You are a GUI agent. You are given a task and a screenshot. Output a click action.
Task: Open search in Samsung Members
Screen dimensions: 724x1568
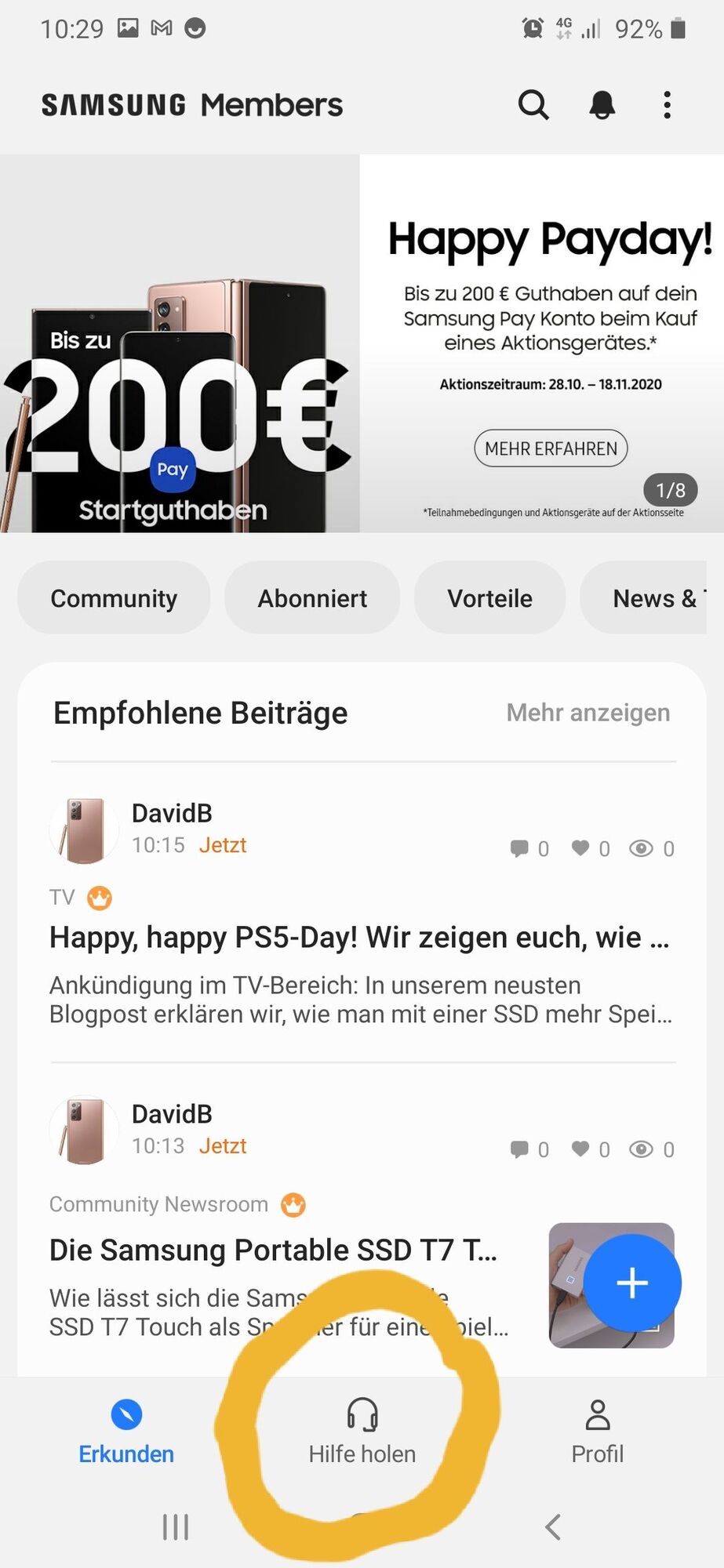click(x=533, y=104)
